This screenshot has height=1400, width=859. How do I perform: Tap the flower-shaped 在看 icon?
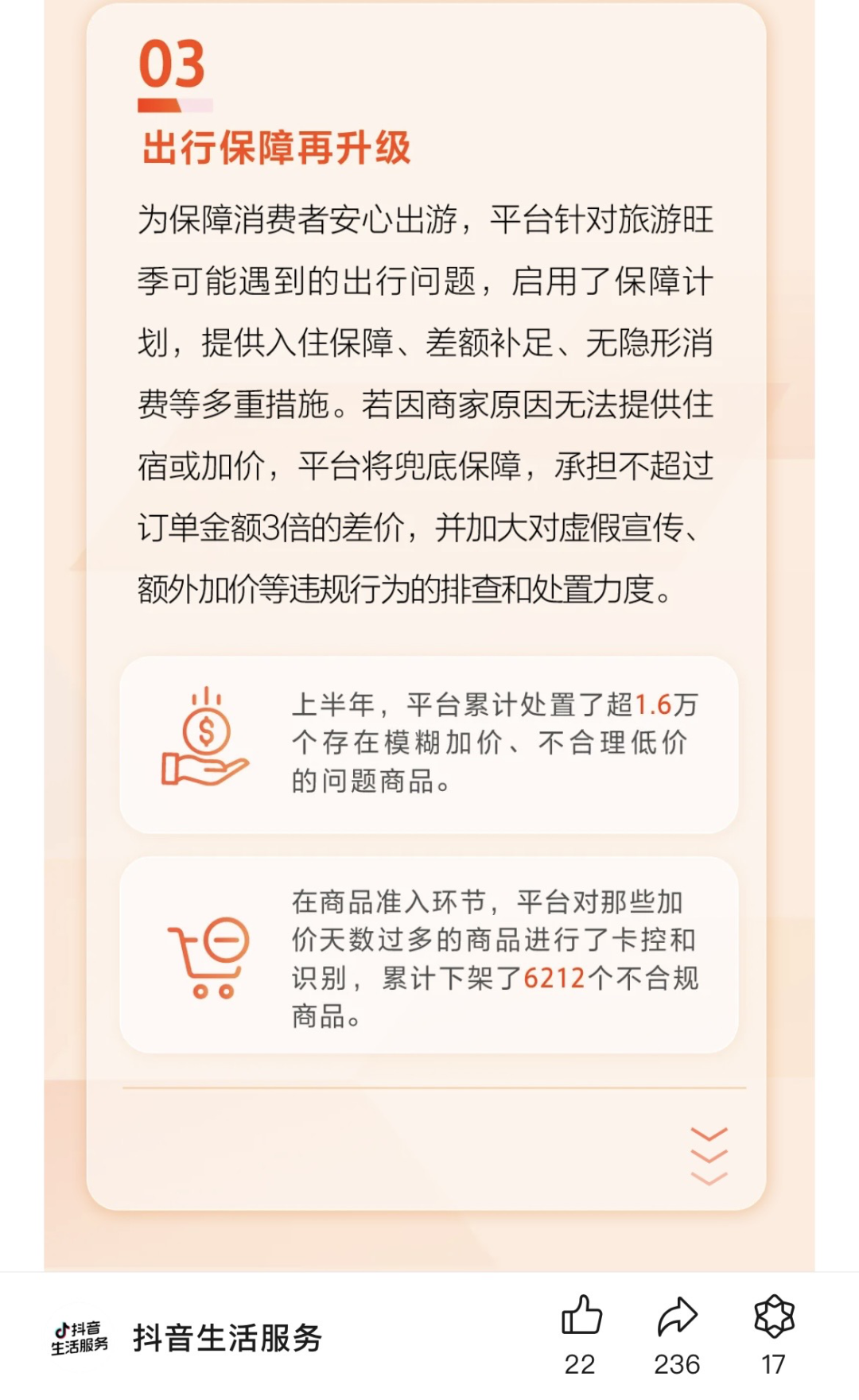coord(774,1316)
